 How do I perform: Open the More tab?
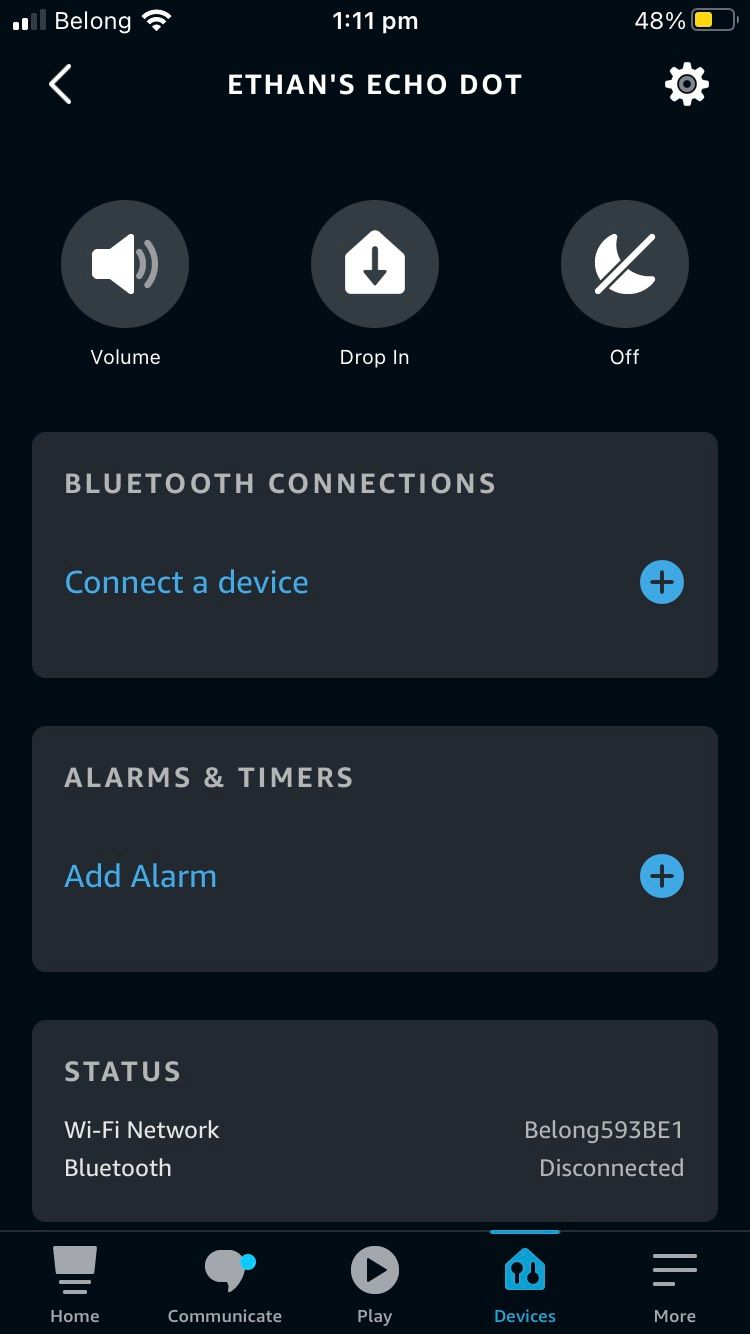(675, 1285)
